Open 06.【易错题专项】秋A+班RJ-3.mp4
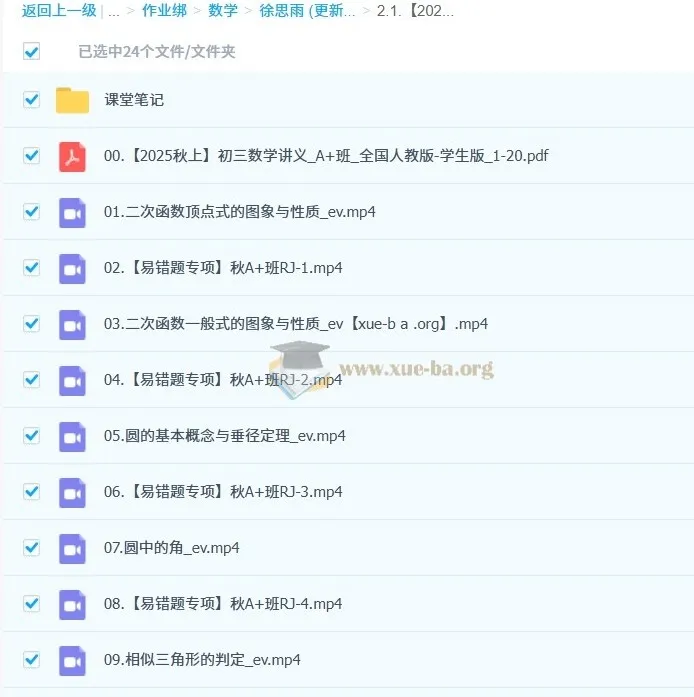This screenshot has width=694, height=697. [x=223, y=492]
